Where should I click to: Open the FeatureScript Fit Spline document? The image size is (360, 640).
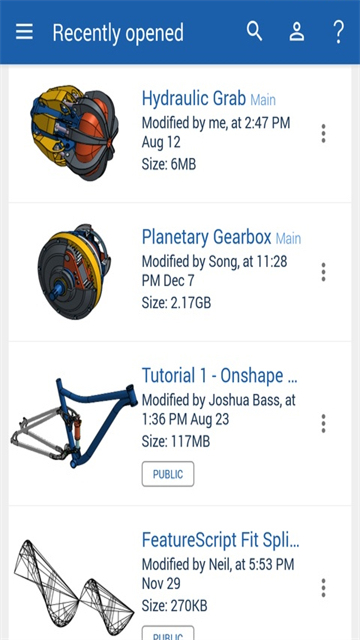pyautogui.click(x=180, y=573)
